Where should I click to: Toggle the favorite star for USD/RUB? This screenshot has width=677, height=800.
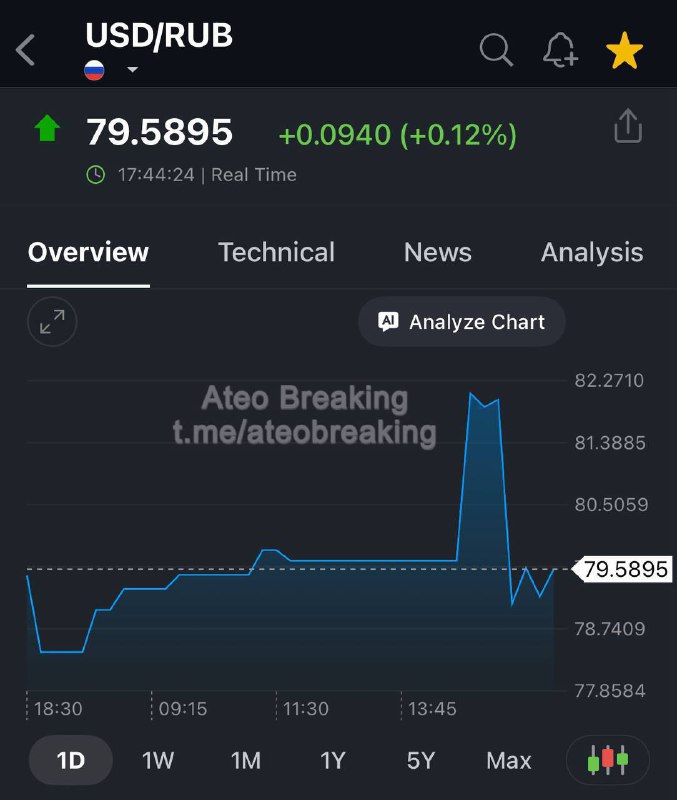coord(625,50)
